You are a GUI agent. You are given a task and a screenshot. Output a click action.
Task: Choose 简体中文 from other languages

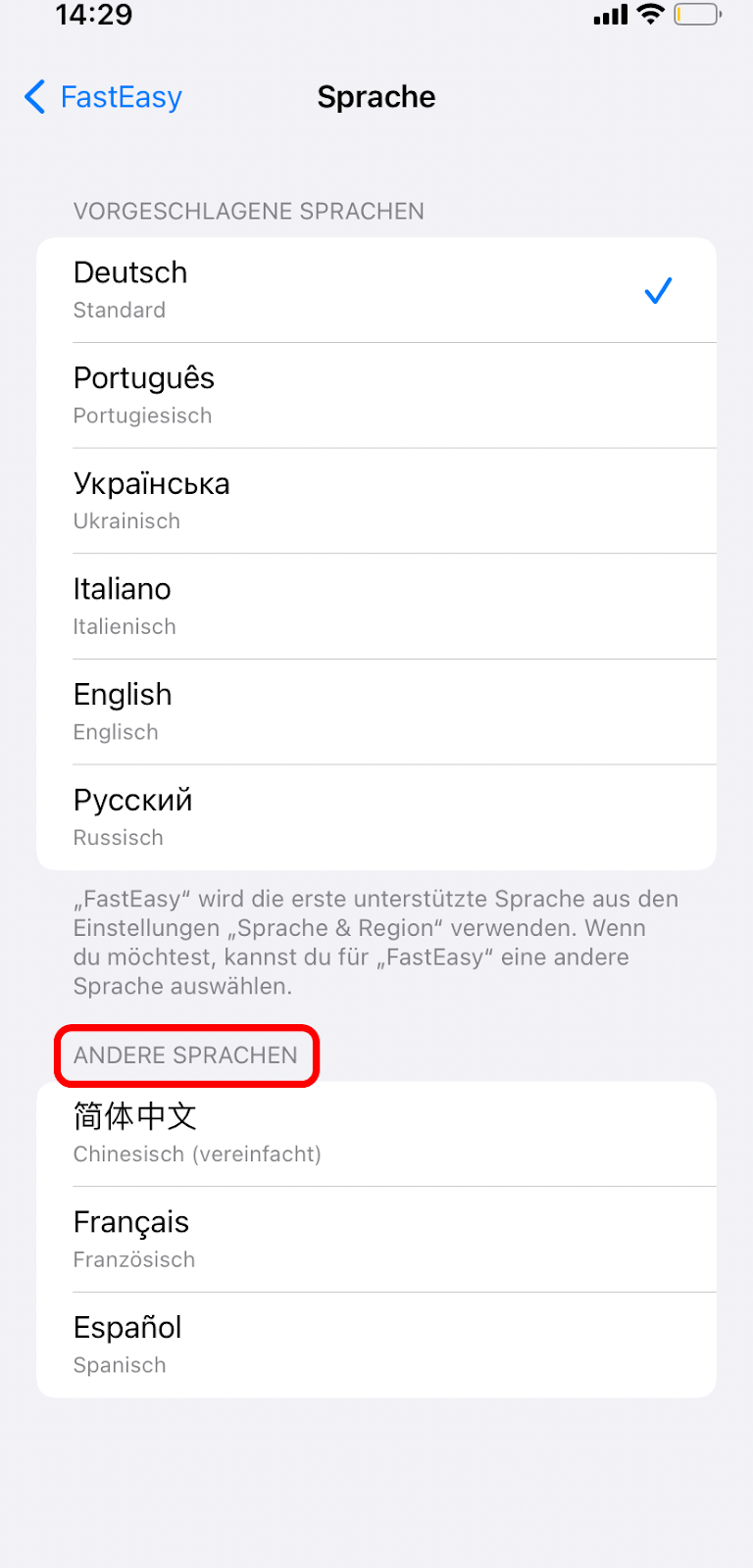point(376,1134)
